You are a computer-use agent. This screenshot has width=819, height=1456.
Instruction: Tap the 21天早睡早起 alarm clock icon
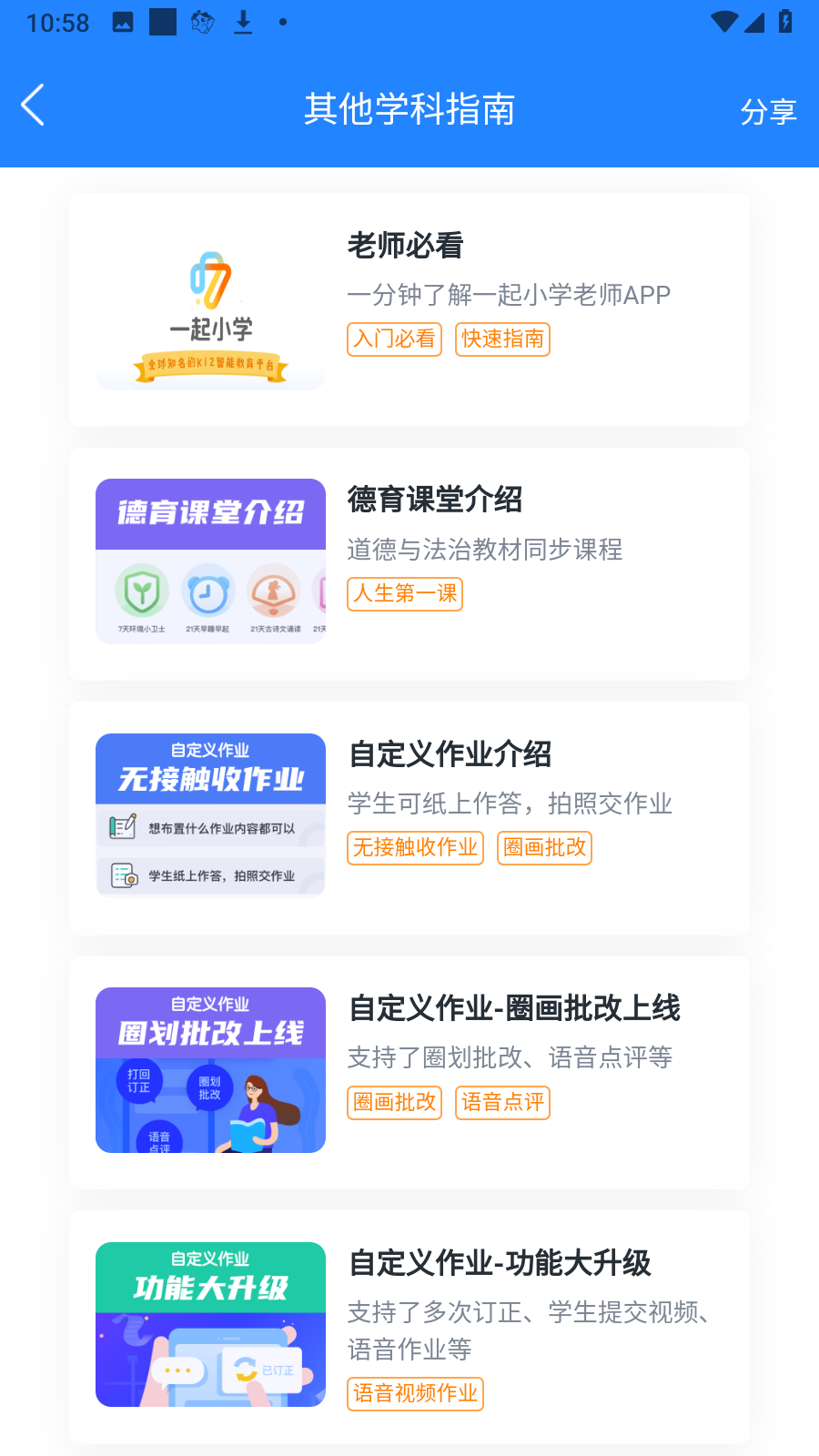[x=207, y=593]
